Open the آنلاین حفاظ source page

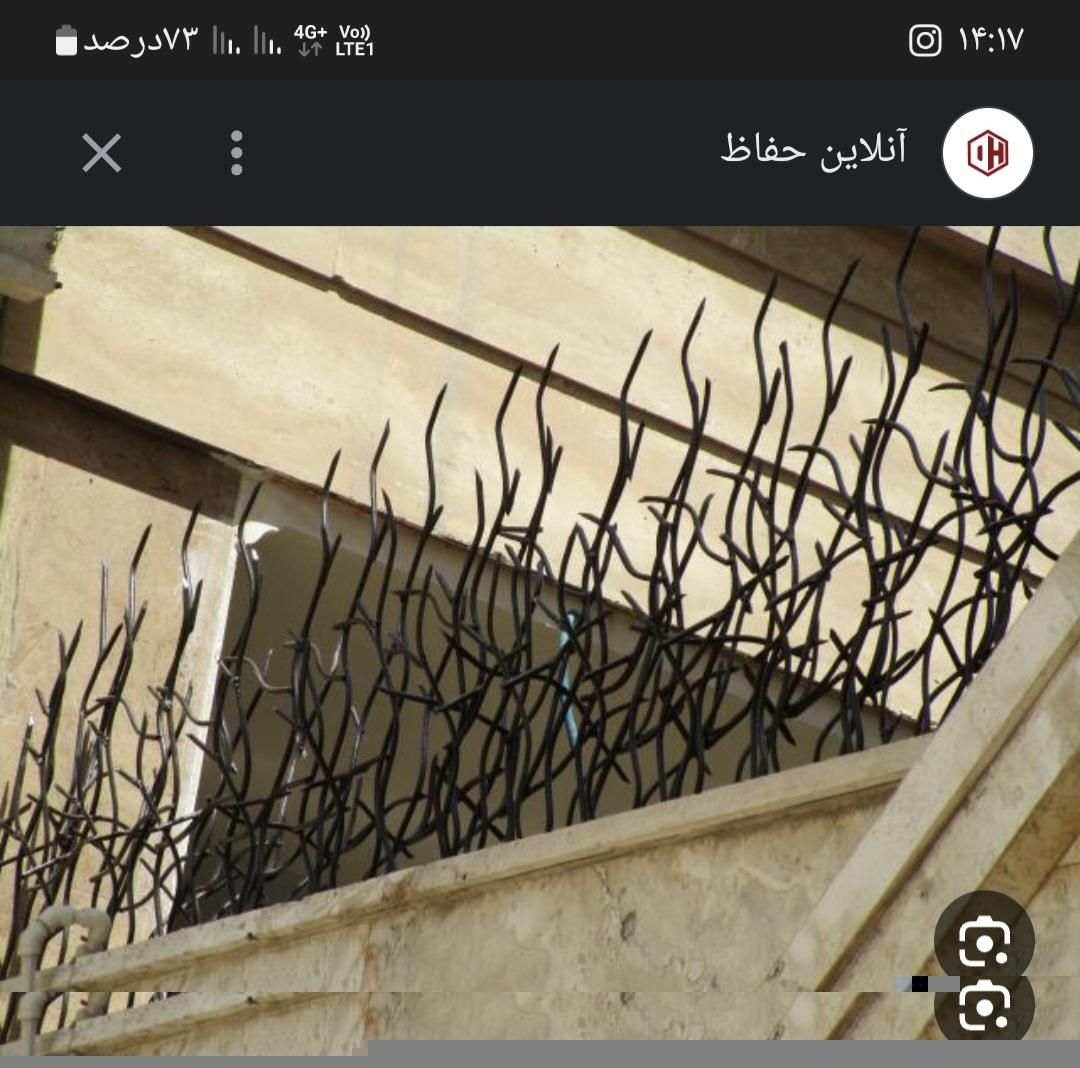point(813,151)
